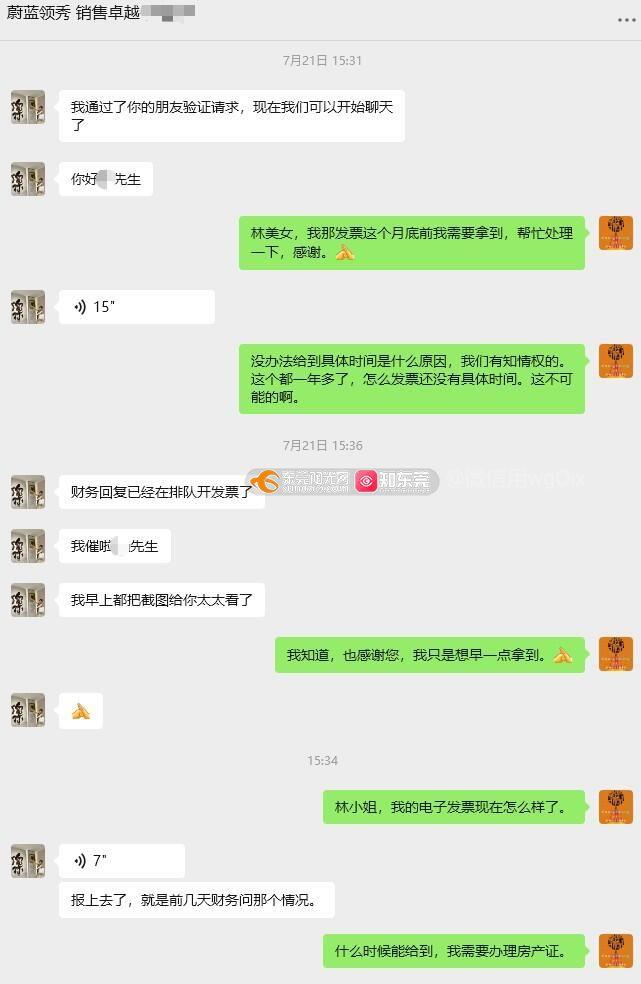Play the 15-second voice message
Image resolution: width=641 pixels, height=984 pixels.
[137, 307]
